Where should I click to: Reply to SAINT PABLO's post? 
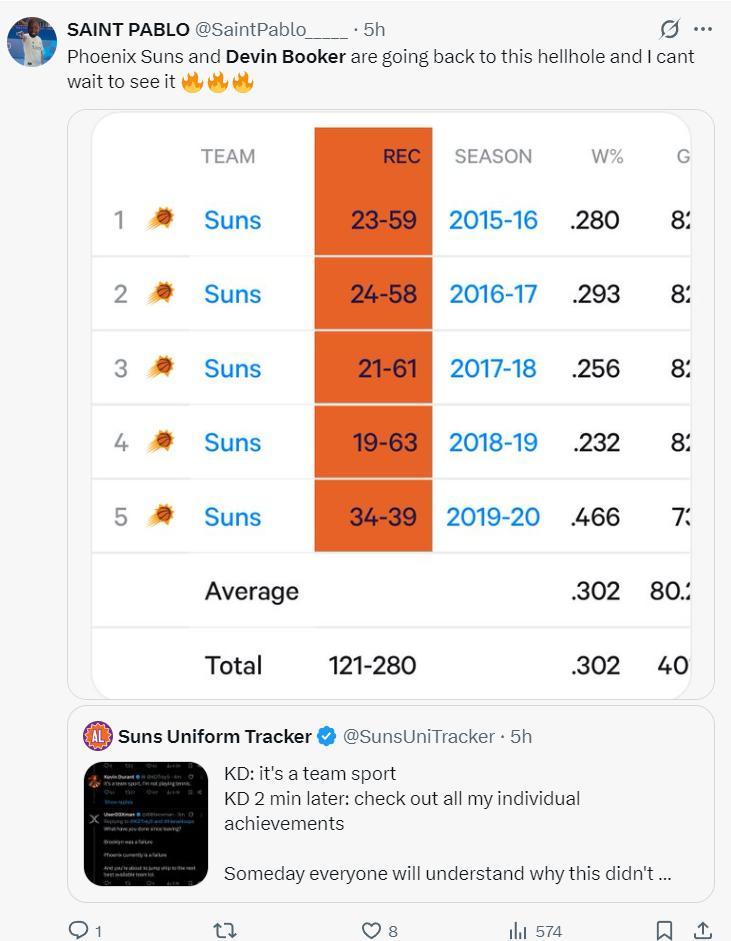coord(78,930)
